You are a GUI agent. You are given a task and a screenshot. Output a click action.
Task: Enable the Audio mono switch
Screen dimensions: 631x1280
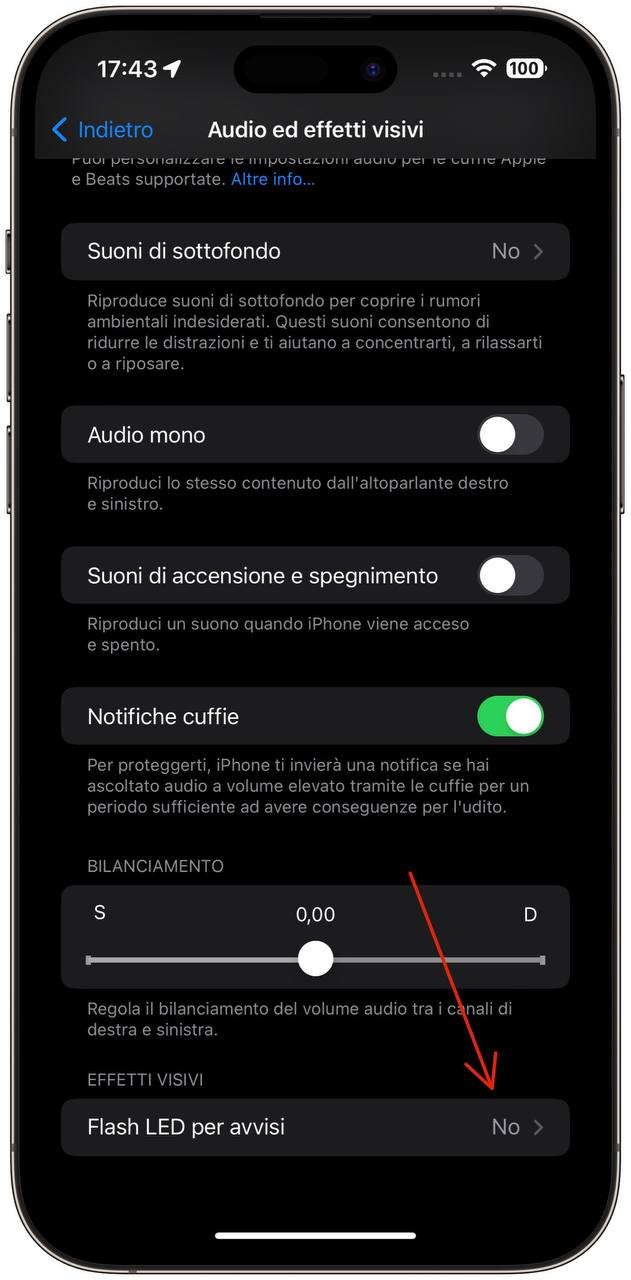tap(510, 435)
